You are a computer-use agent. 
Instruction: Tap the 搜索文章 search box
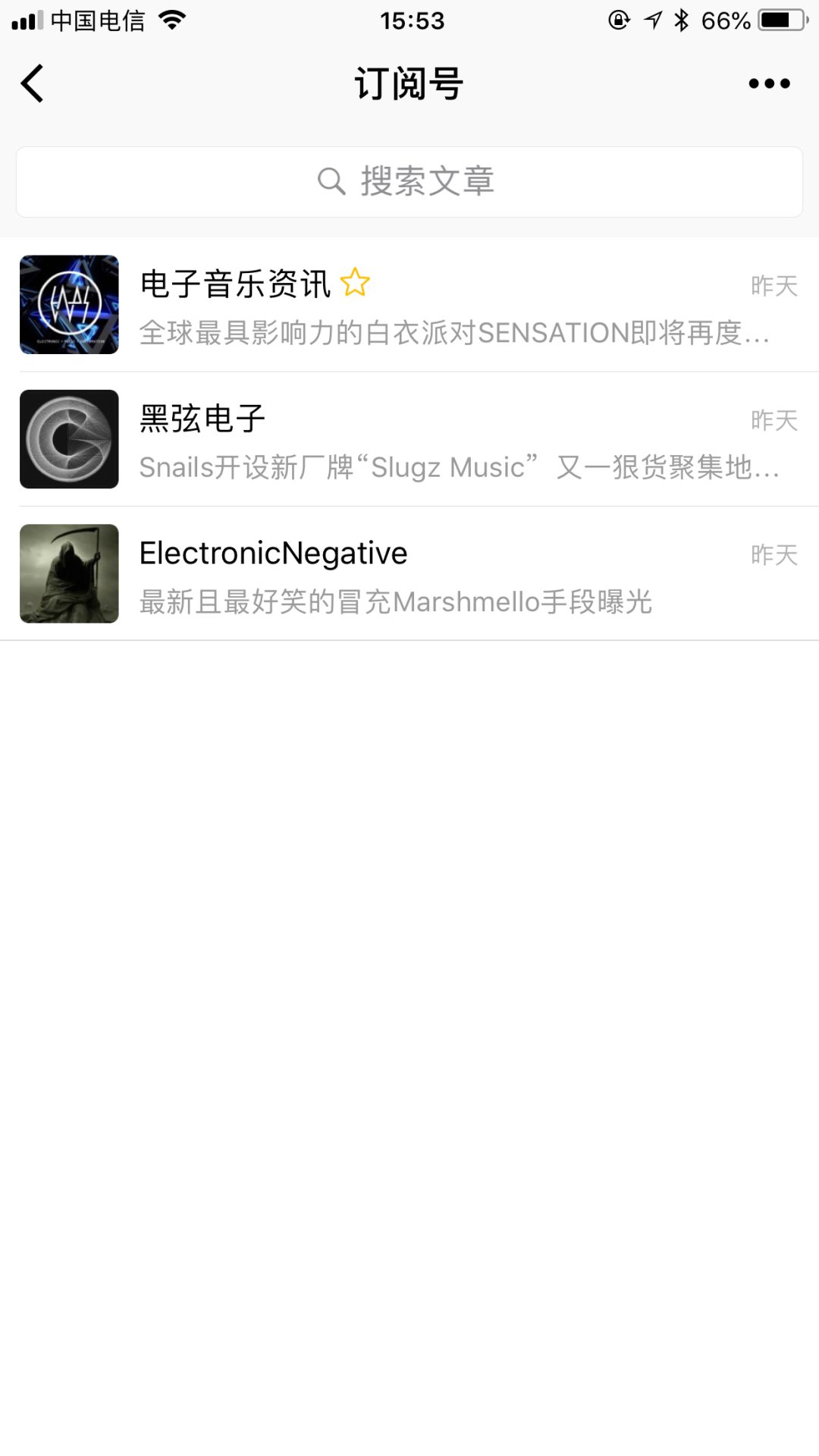tap(409, 182)
